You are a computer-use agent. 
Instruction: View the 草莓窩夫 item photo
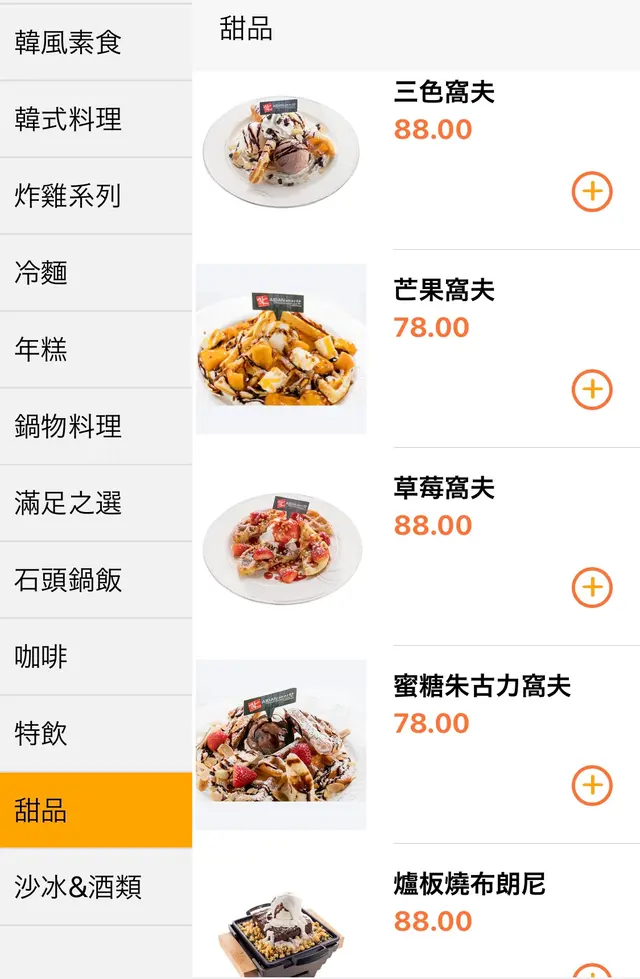click(281, 547)
